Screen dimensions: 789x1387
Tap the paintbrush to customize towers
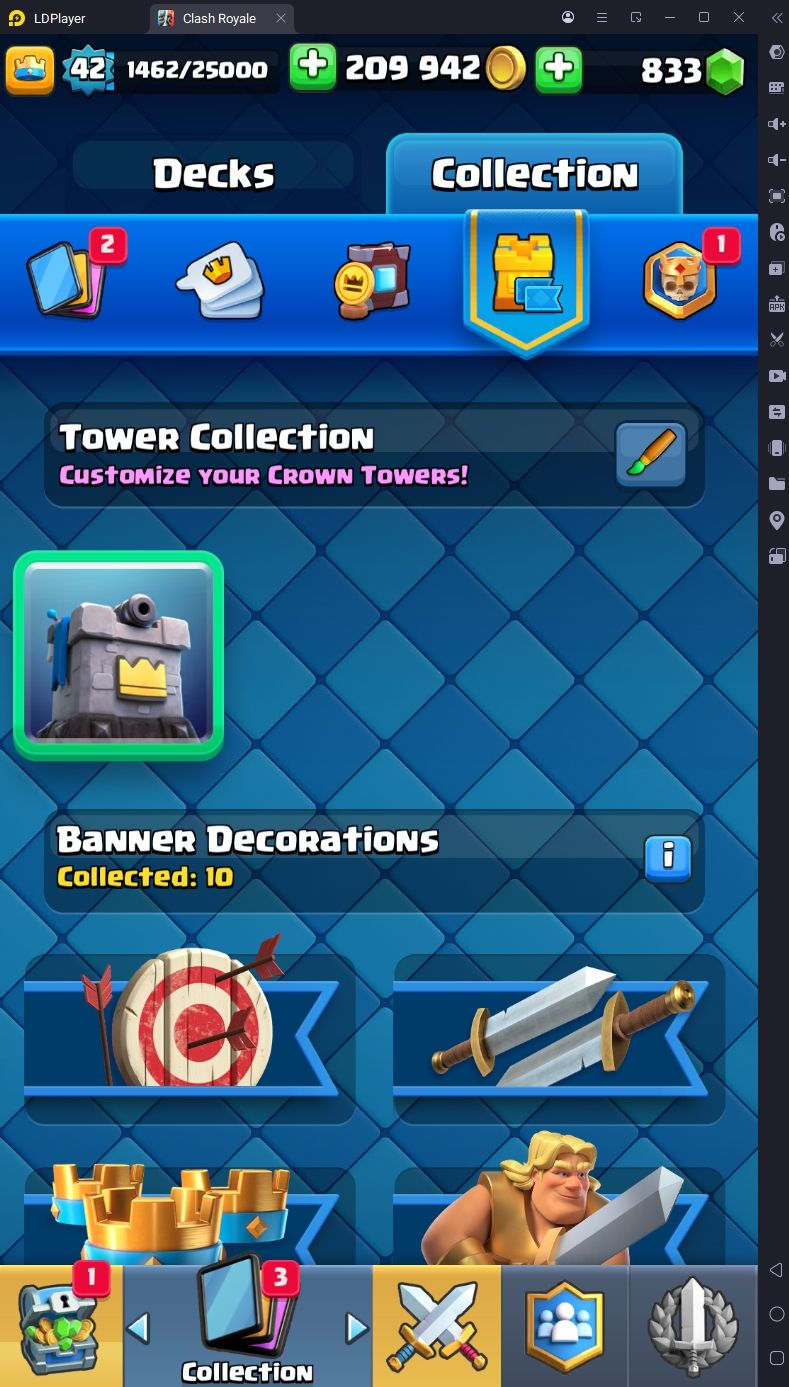pos(650,455)
